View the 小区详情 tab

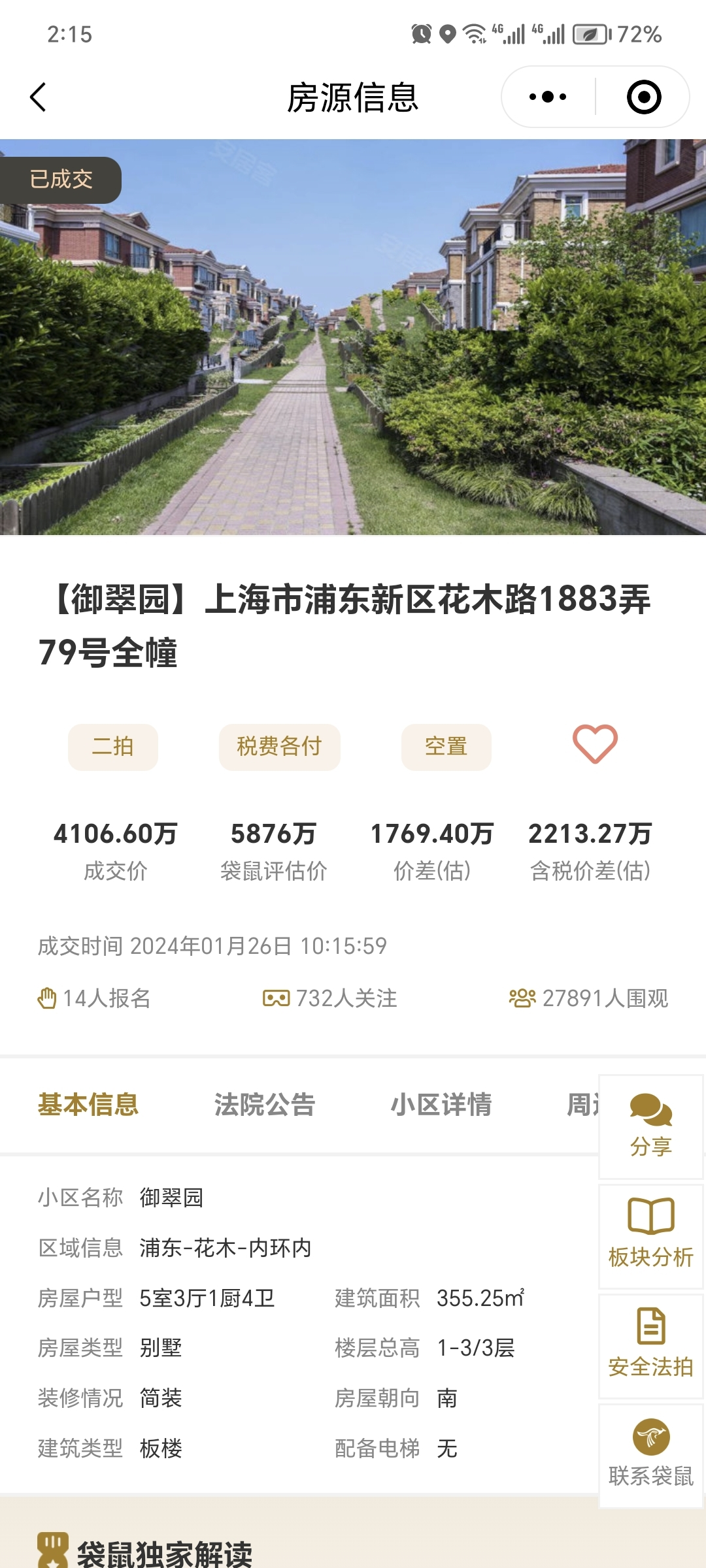441,1104
